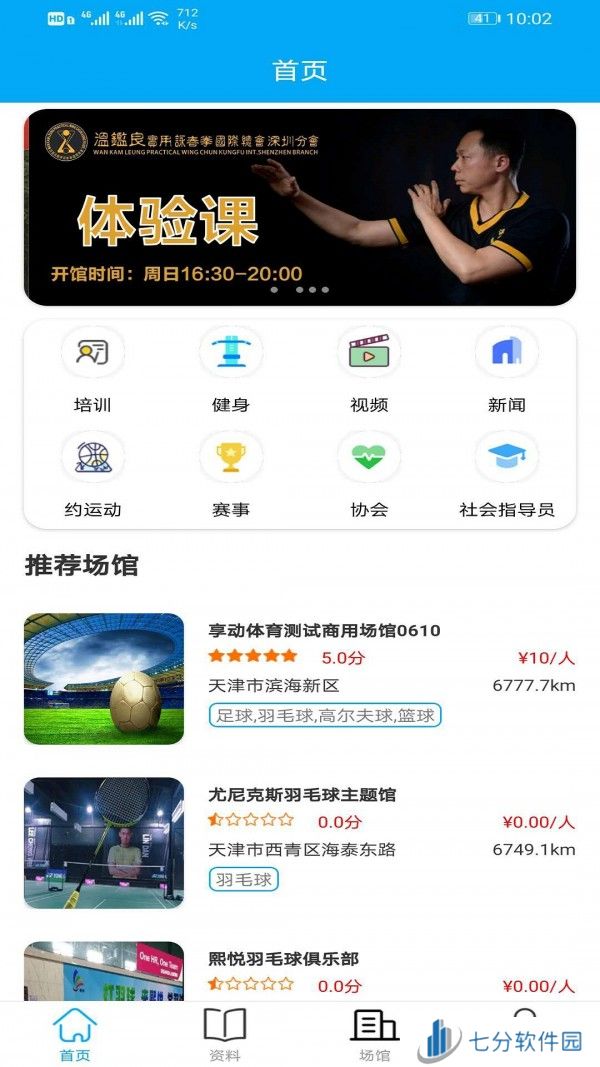Select the 首页 tab
The image size is (600, 1067).
tap(75, 1035)
